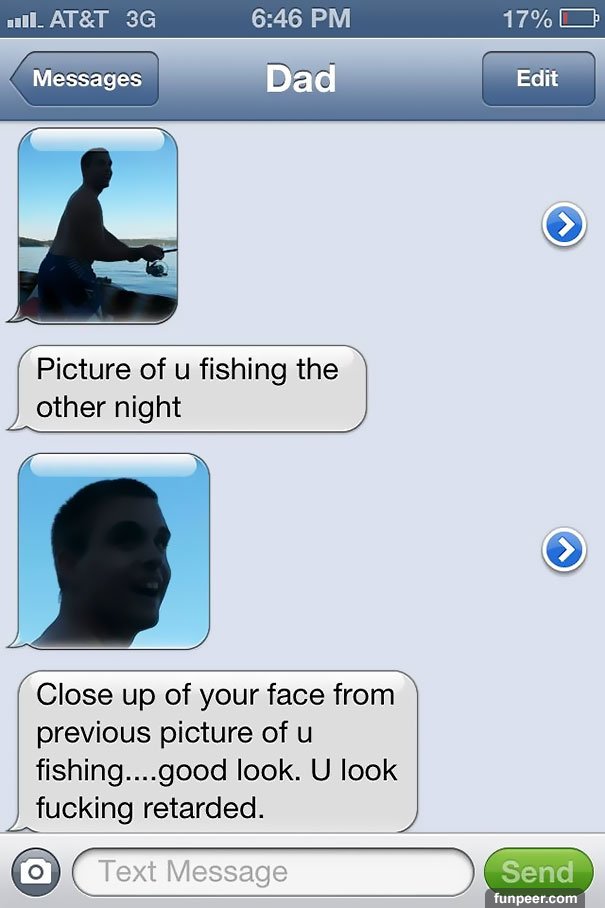Screen dimensions: 605x908
Task: Focus the Text Message field
Action: (272, 871)
